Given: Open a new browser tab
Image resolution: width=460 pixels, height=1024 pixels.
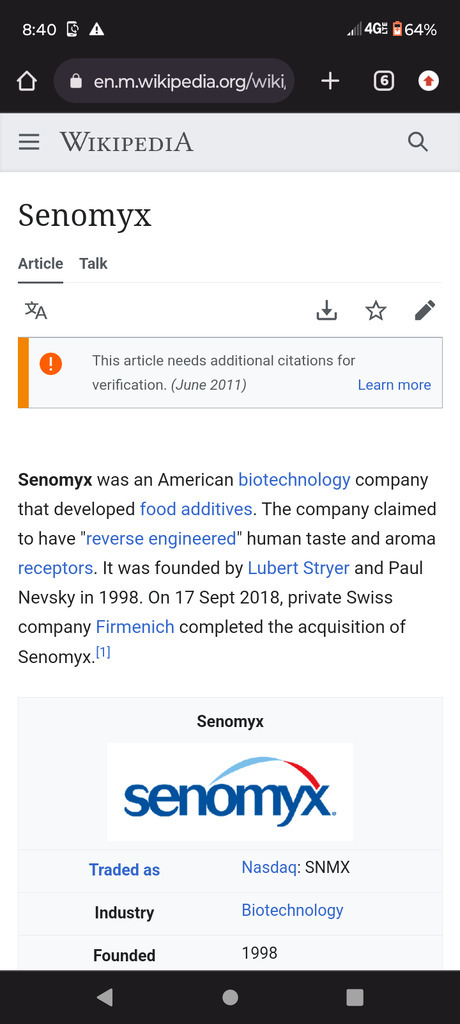Looking at the screenshot, I should [x=331, y=81].
